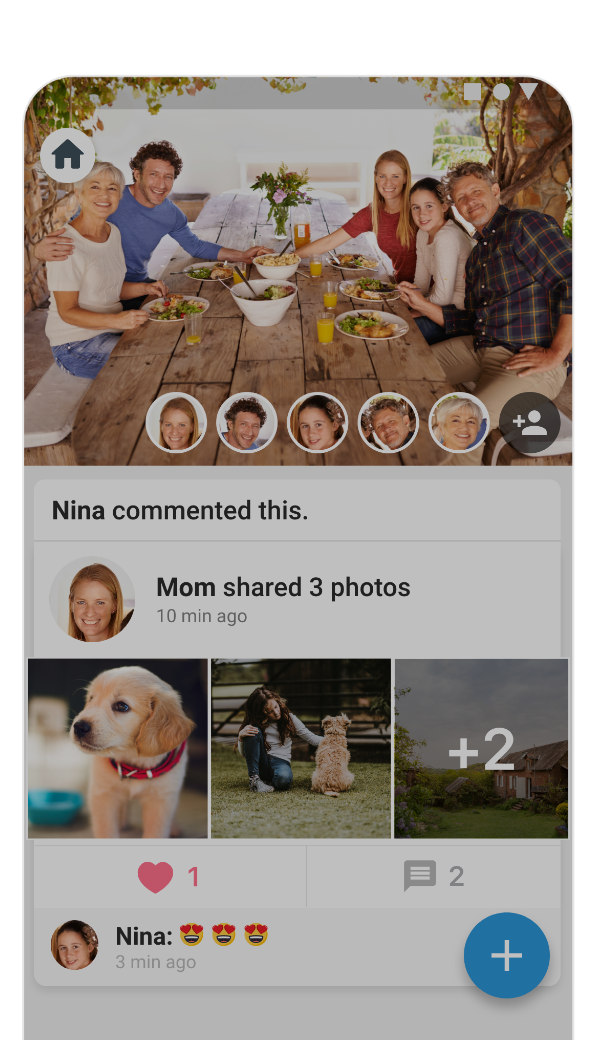Open the grey-haired man's member avatar
Image resolution: width=596 pixels, height=1040 pixels.
click(x=388, y=422)
